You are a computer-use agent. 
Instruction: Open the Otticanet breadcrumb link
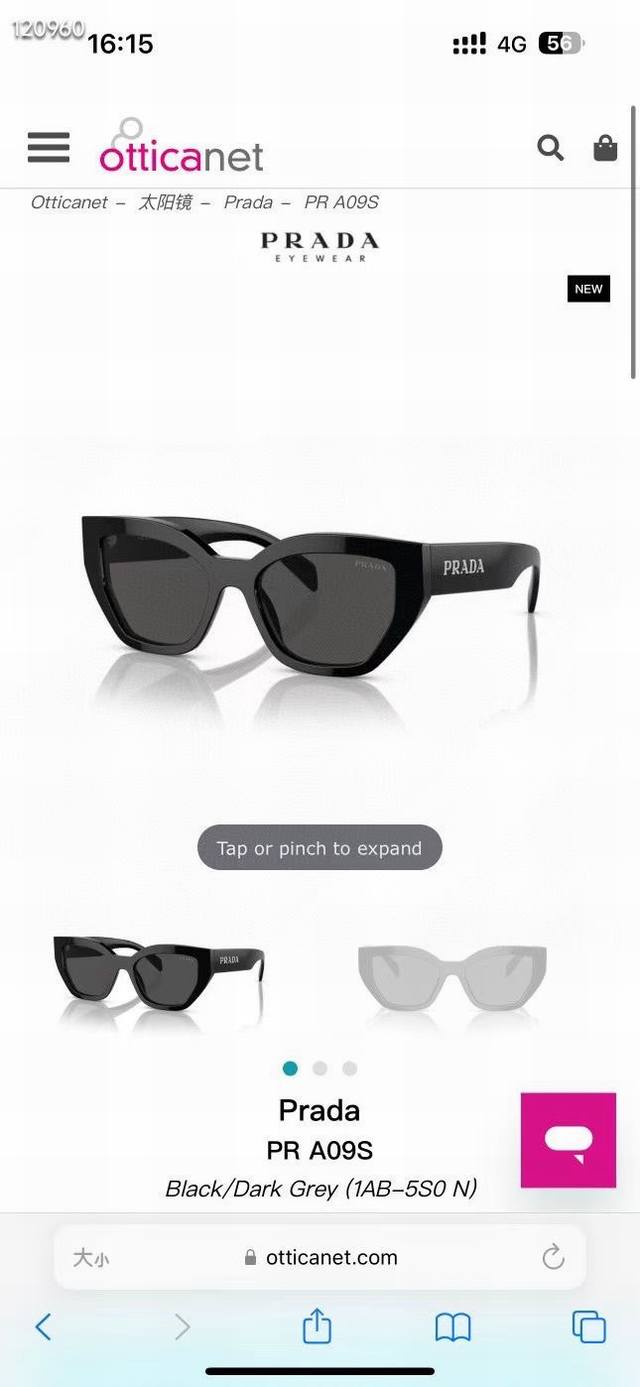(69, 202)
